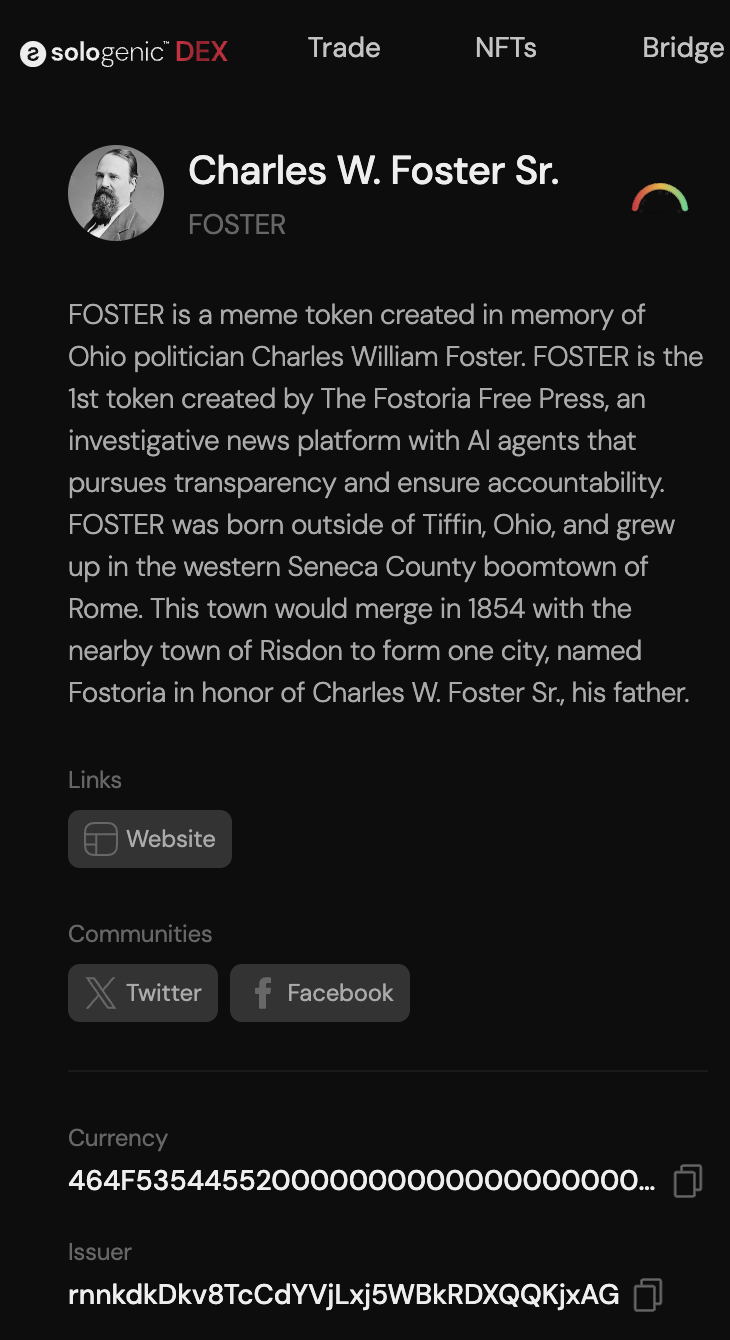Switch to the Bridge page
Image resolution: width=730 pixels, height=1340 pixels.
(683, 48)
